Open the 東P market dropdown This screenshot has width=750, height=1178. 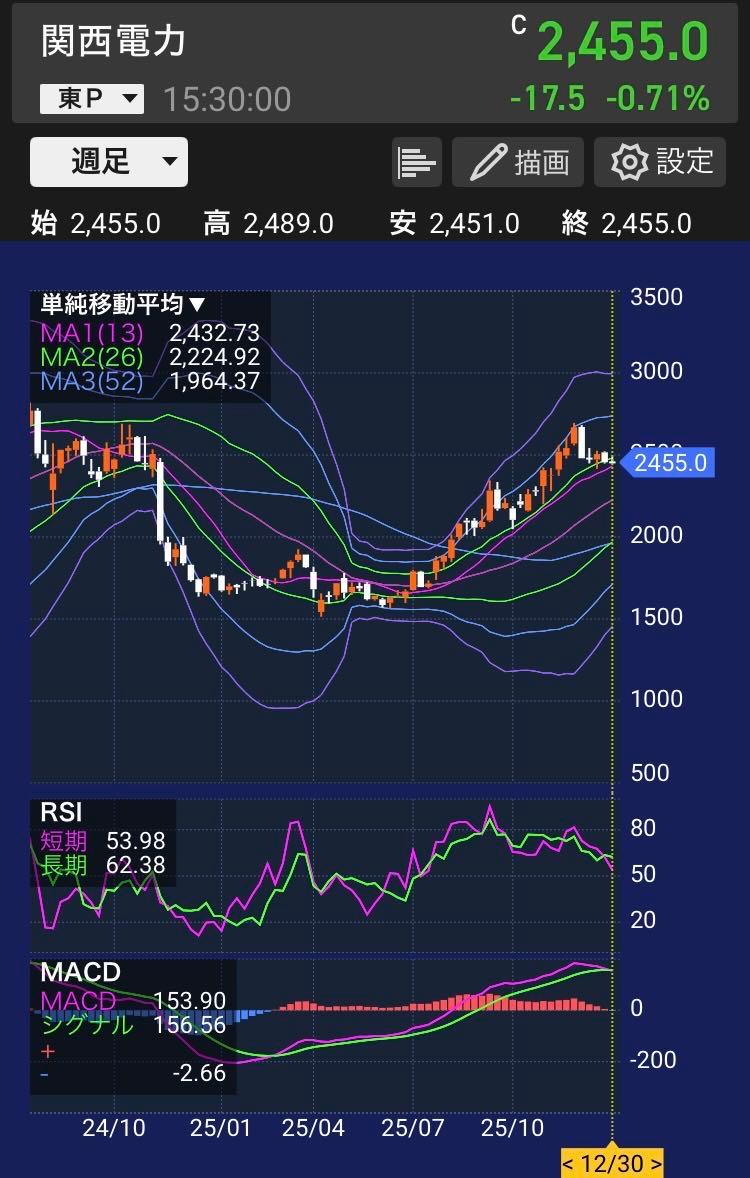(x=92, y=98)
